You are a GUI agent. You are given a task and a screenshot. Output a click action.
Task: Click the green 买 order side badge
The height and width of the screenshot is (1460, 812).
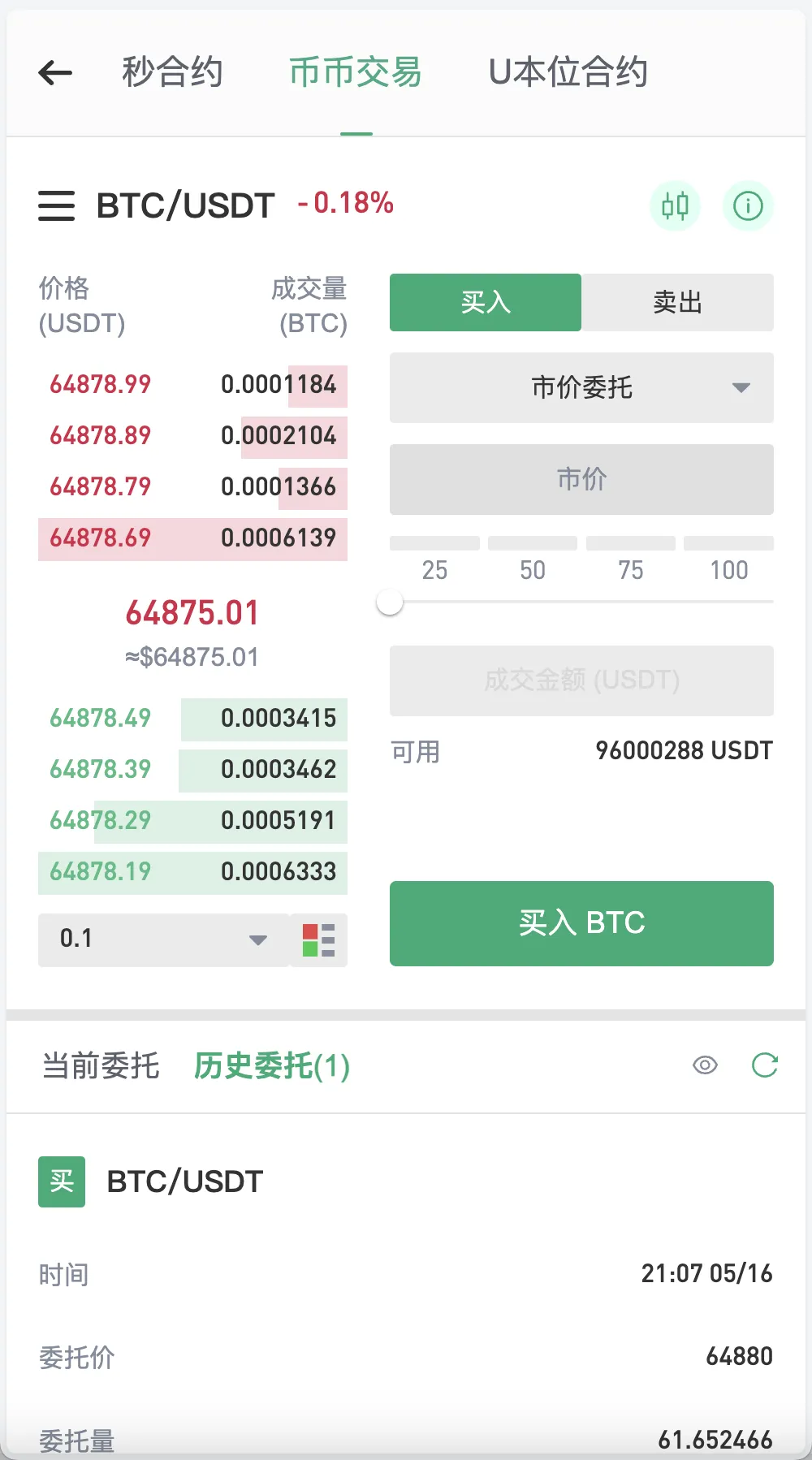tap(61, 1181)
